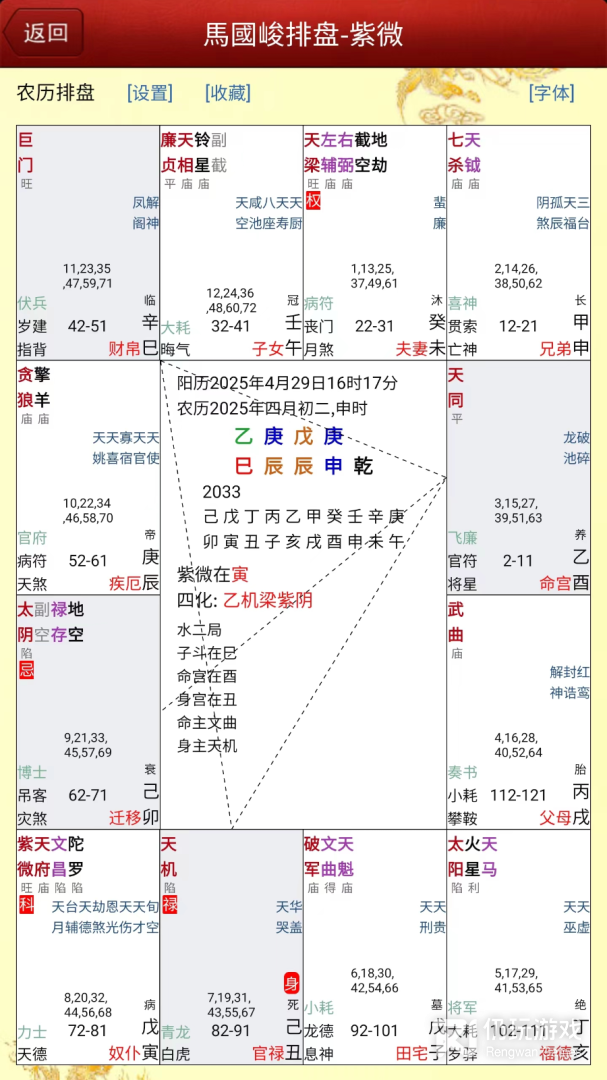
Task: Select the 迁移 palace cell
Action: (88, 712)
